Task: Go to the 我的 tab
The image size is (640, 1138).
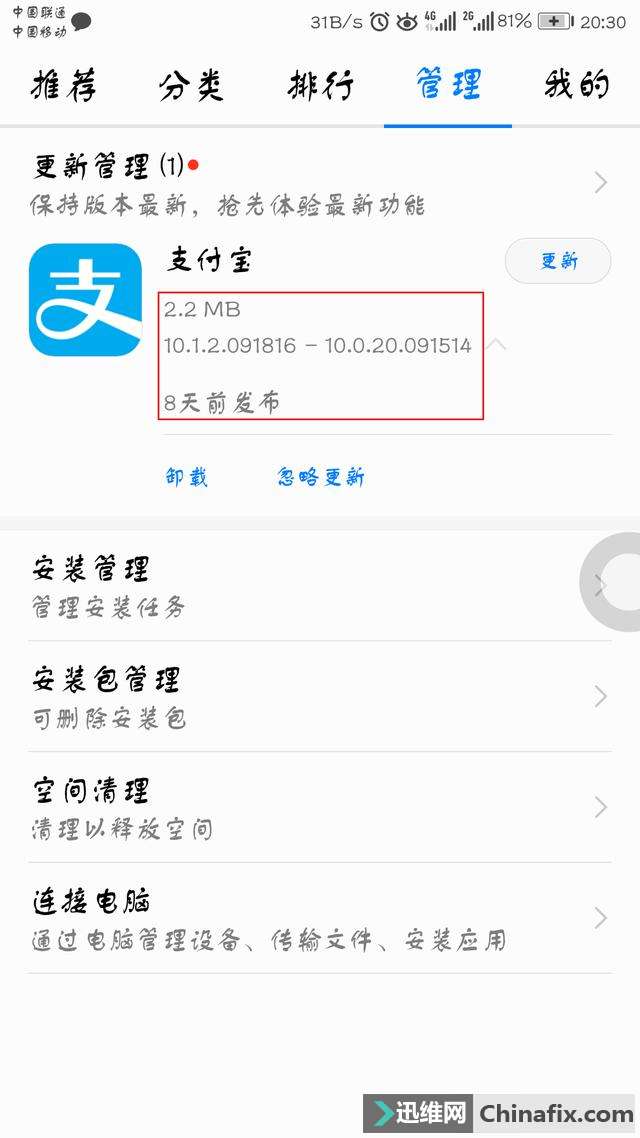Action: coord(577,86)
